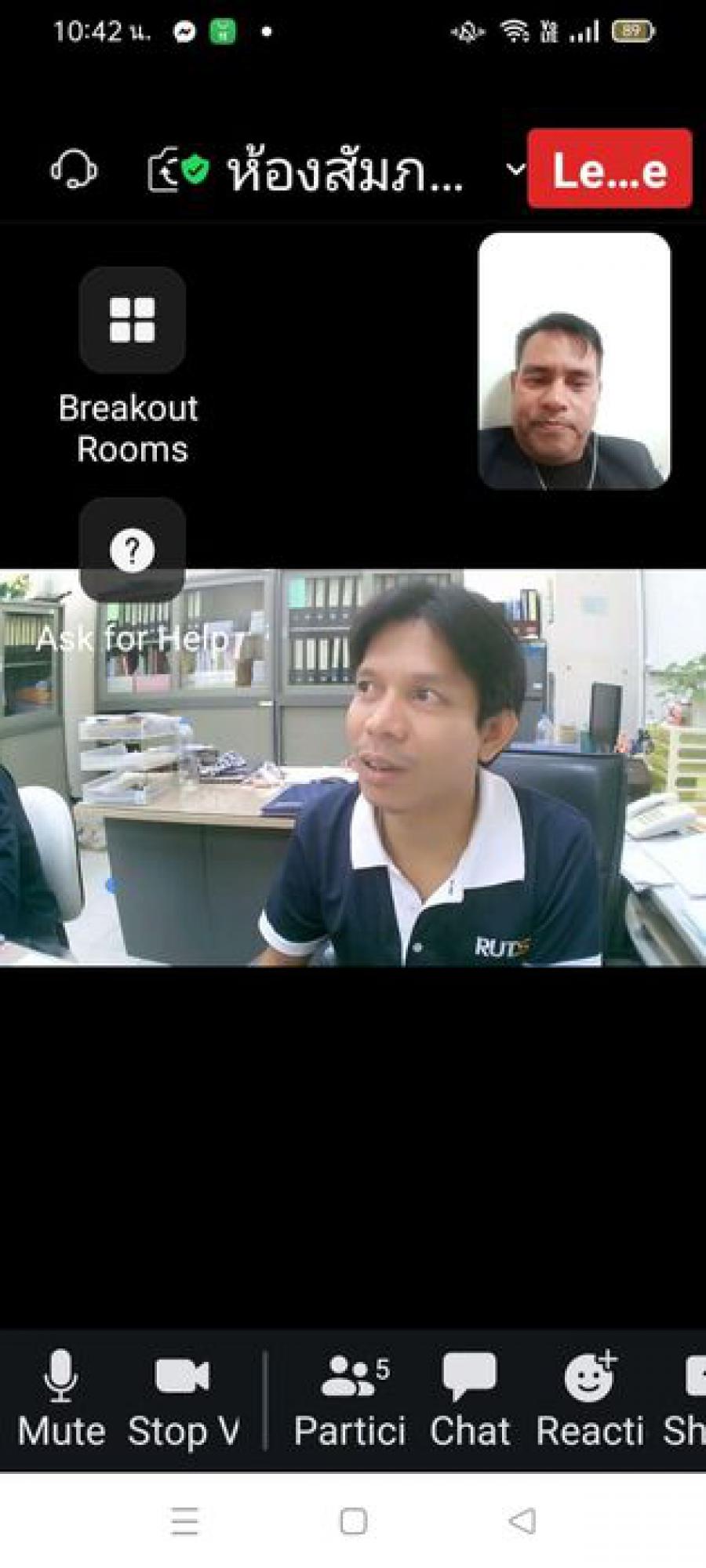Mute the microphone
The width and height of the screenshot is (706, 1568).
tap(61, 1399)
